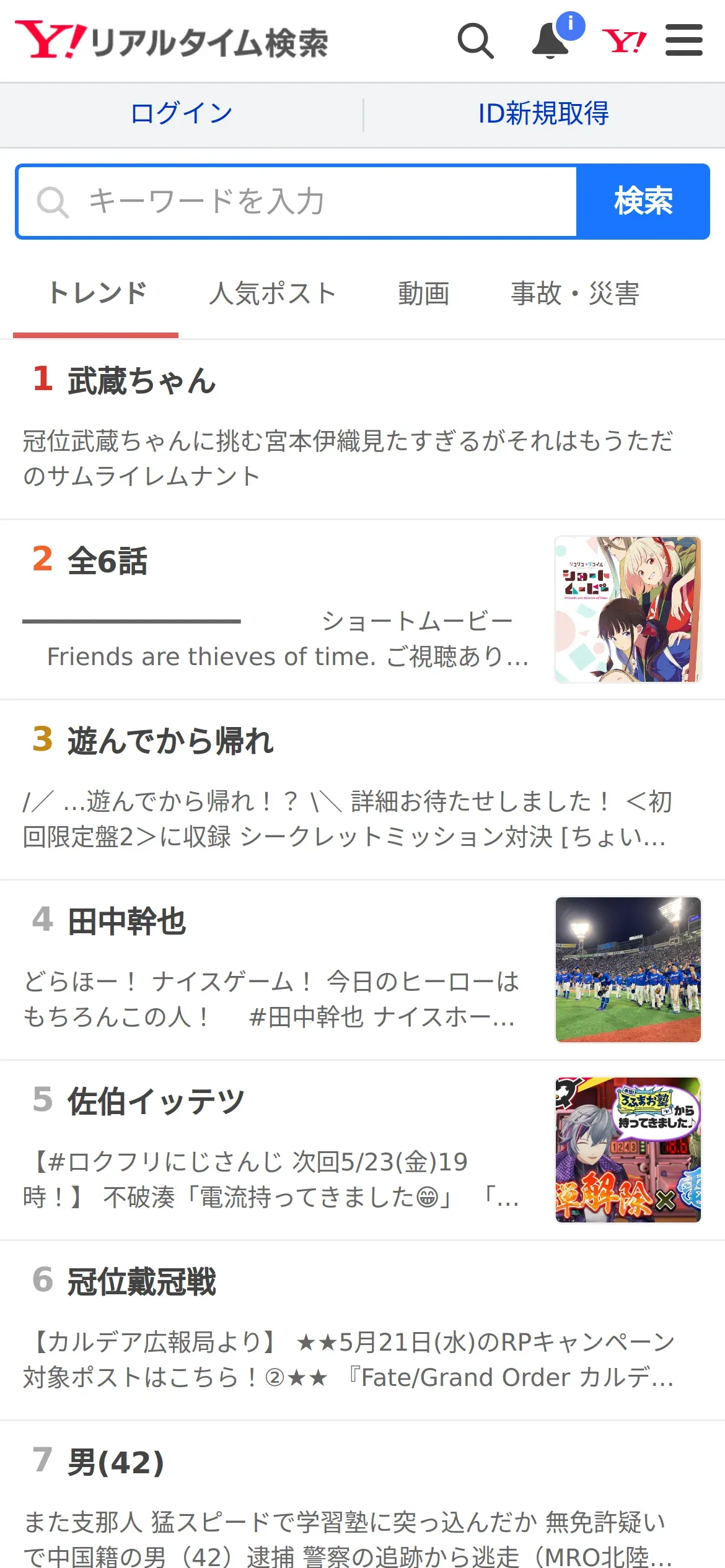This screenshot has height=1568, width=725.
Task: Open the 動画 tab
Action: 423,294
